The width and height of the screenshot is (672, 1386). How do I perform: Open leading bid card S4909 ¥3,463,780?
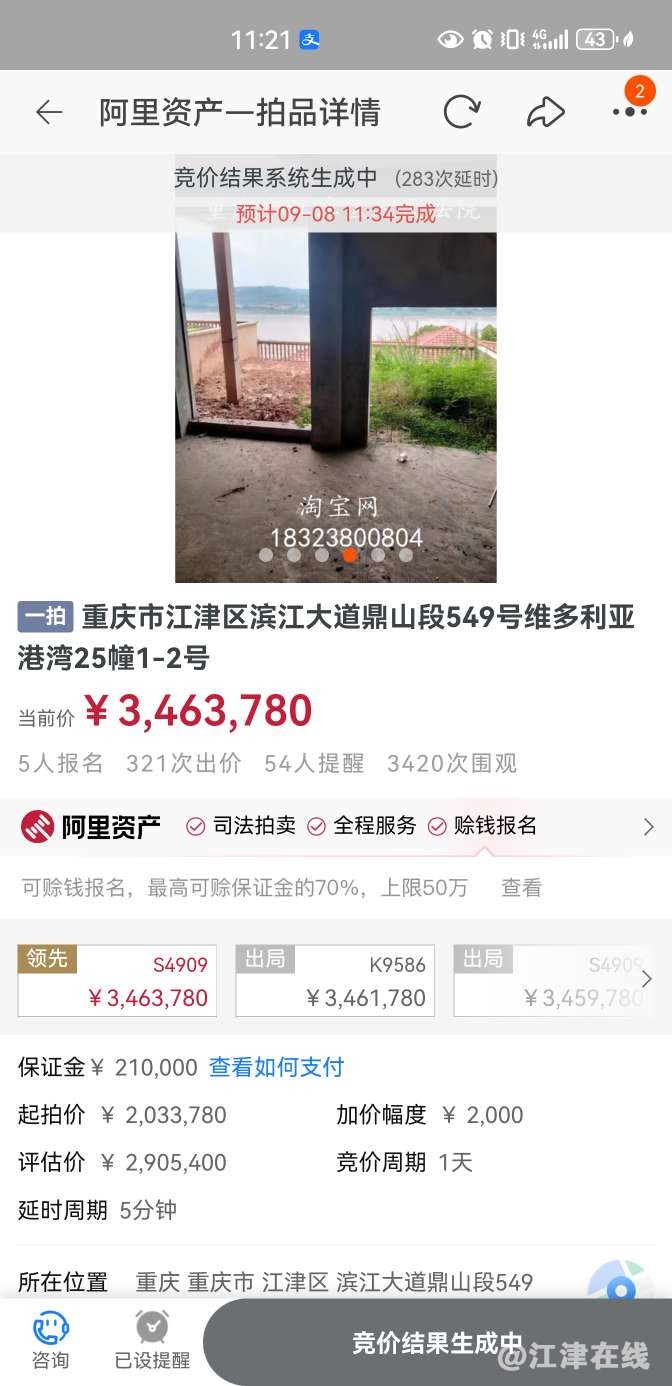117,980
